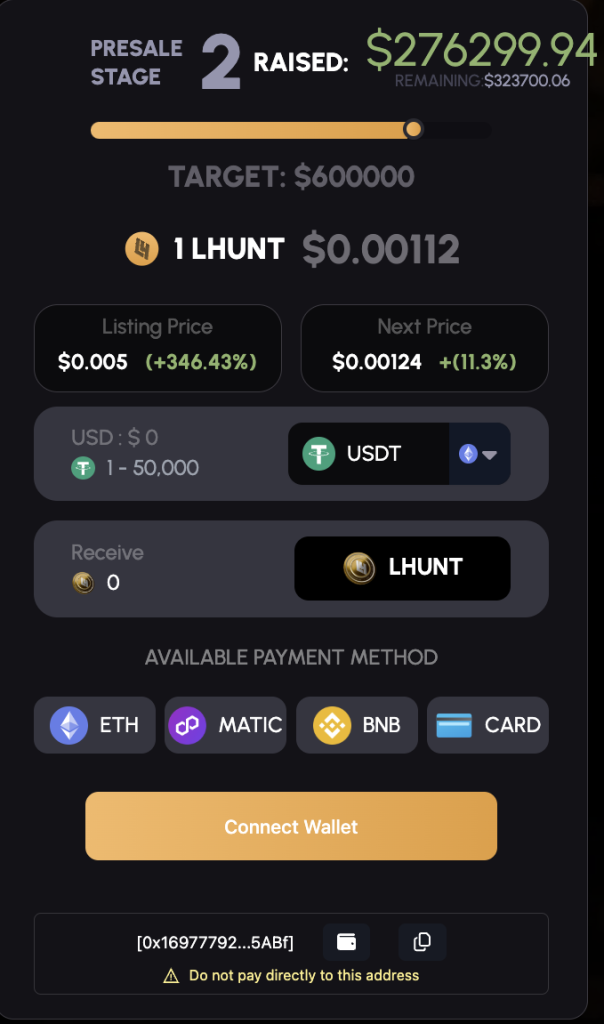Select MATIC payment method

[x=225, y=725]
